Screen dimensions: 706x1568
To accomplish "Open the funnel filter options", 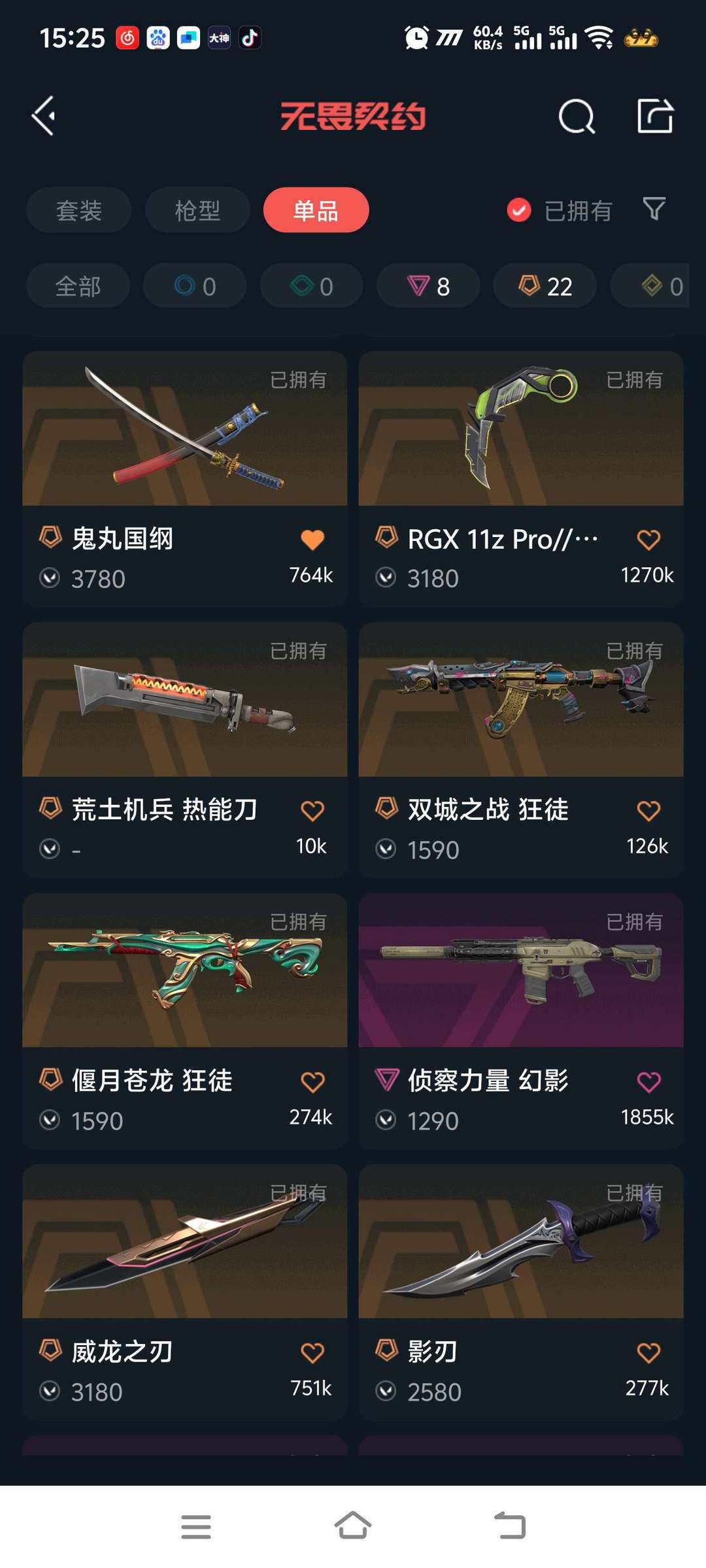I will (654, 209).
